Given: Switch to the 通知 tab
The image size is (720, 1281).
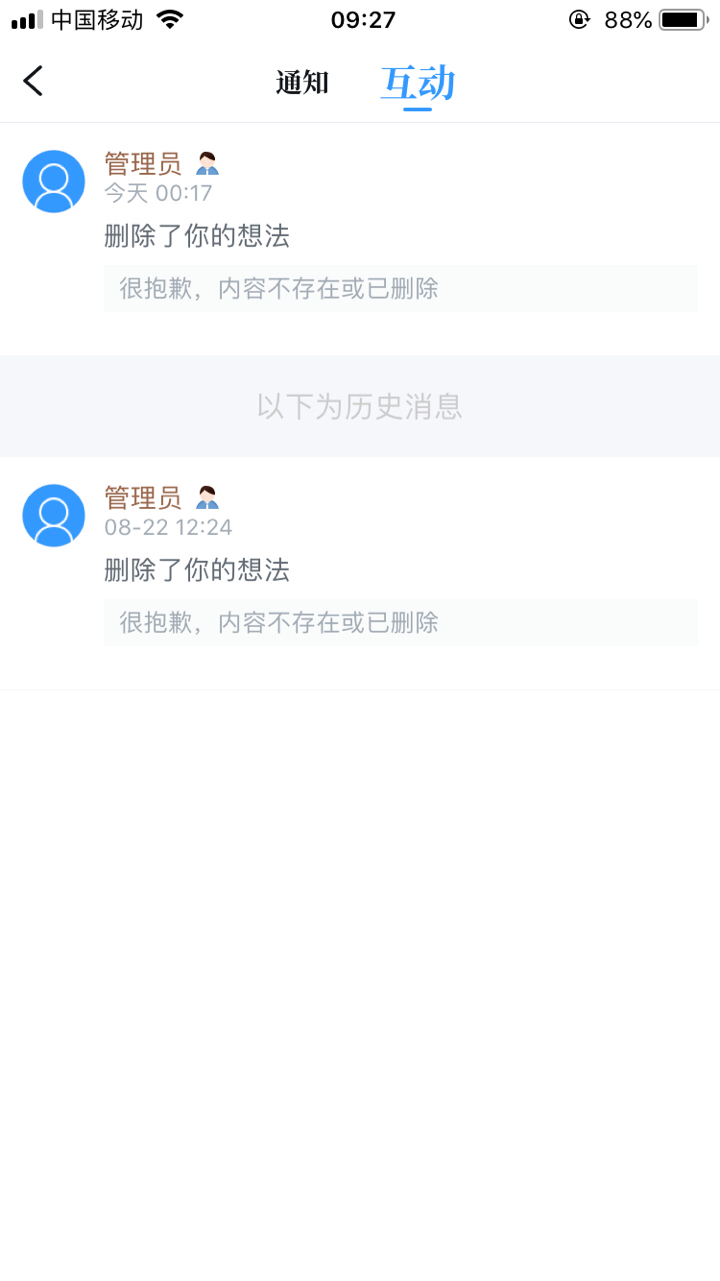Looking at the screenshot, I should [302, 83].
